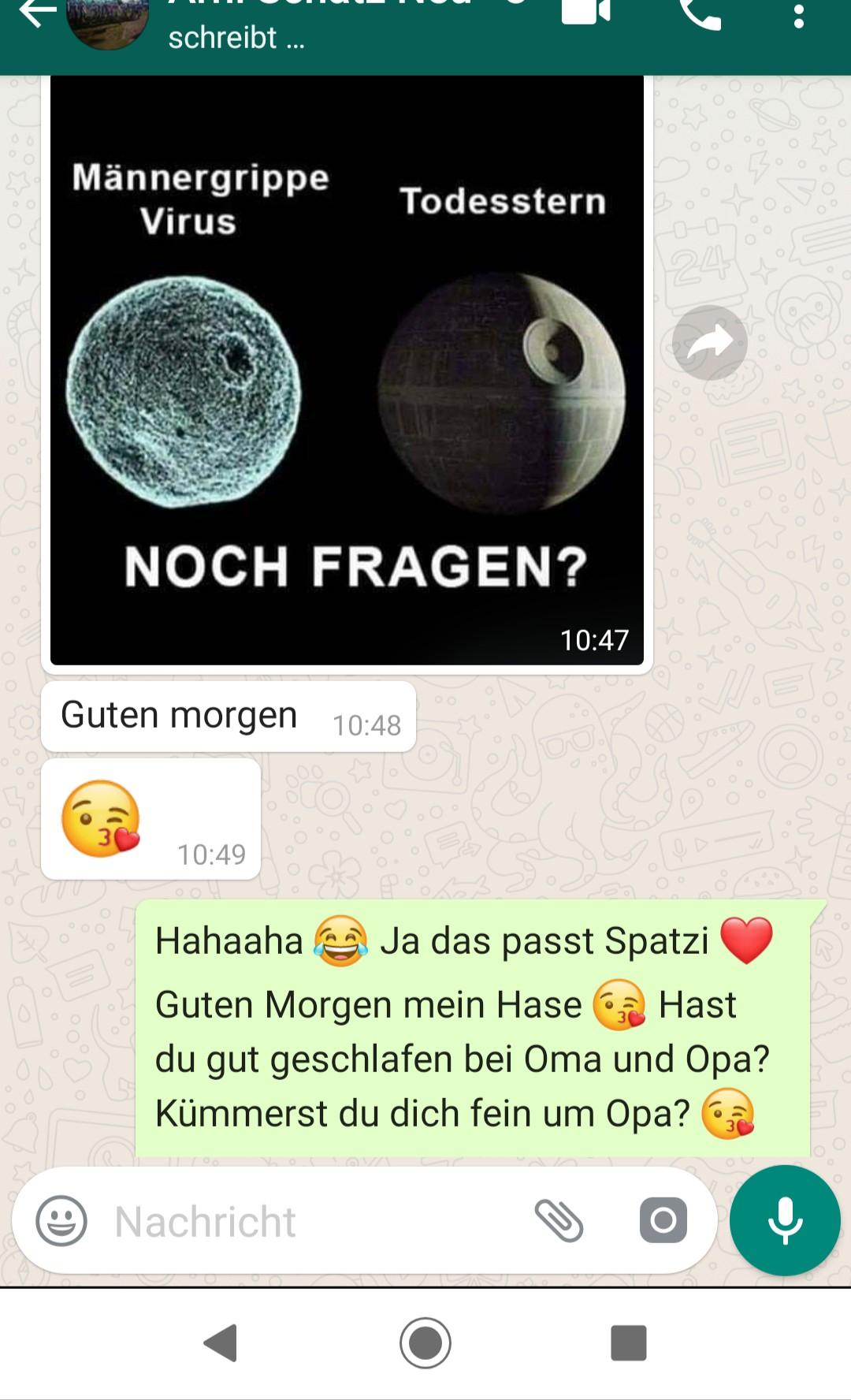Tap the microphone voice message button
This screenshot has width=851, height=1400.
click(x=785, y=1220)
